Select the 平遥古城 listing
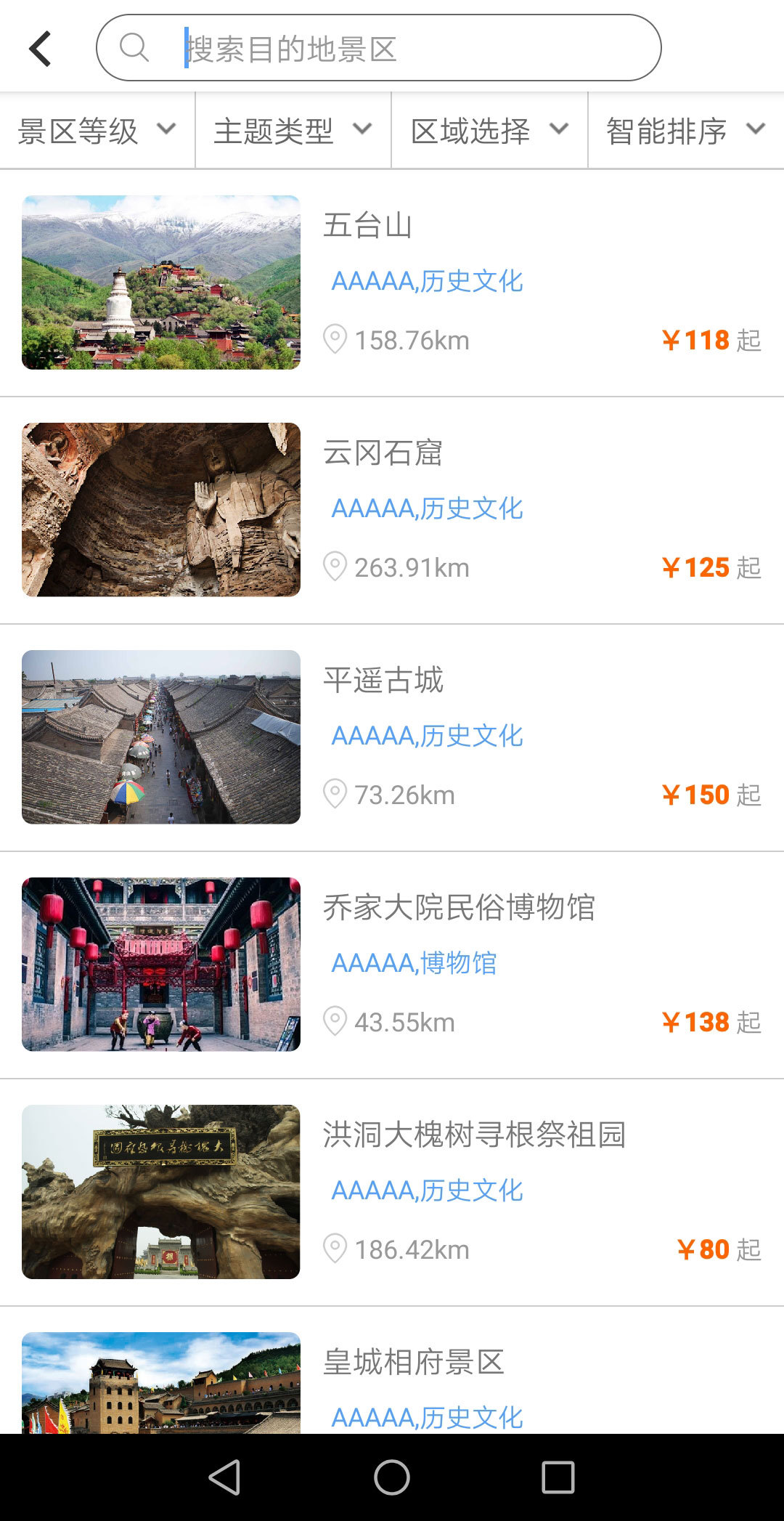 click(392, 737)
